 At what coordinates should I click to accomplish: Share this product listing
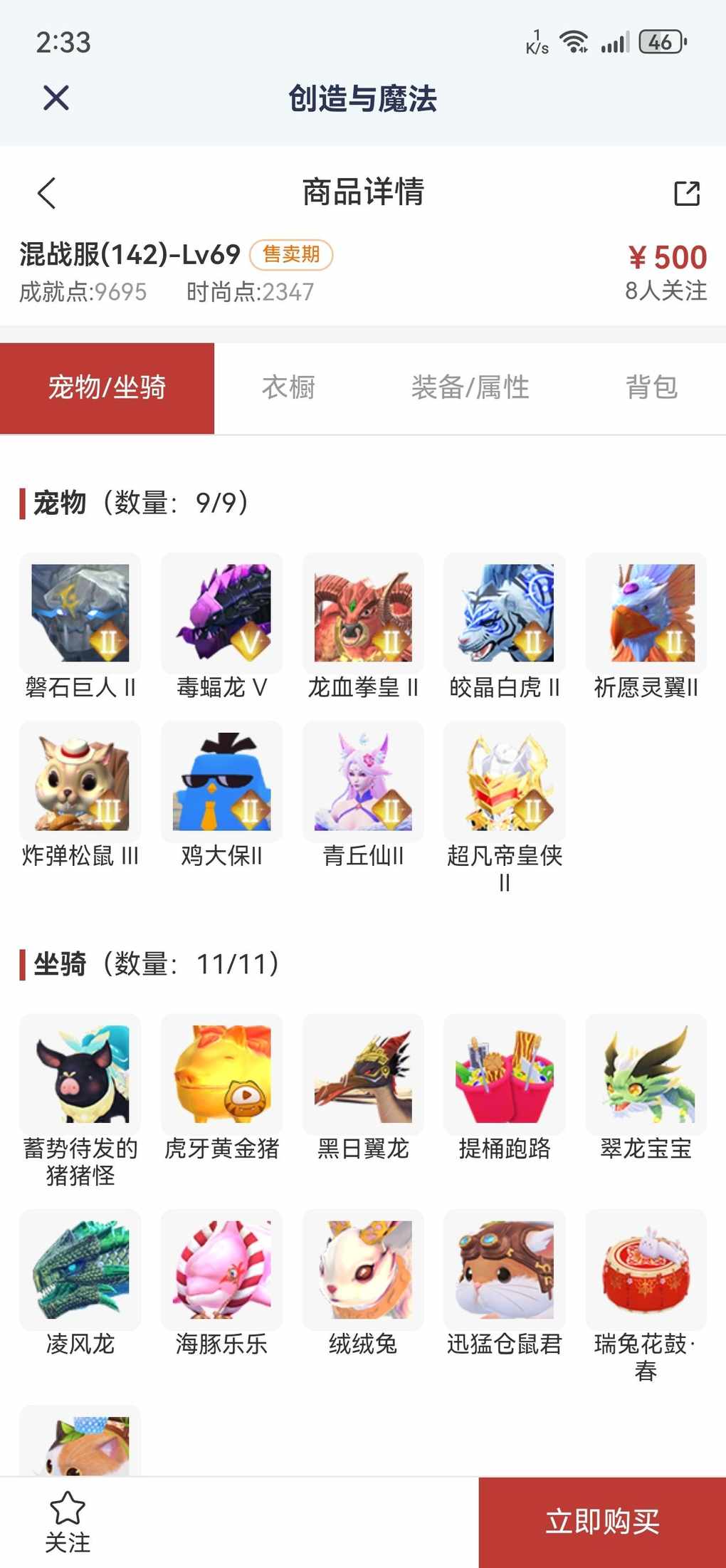(687, 193)
